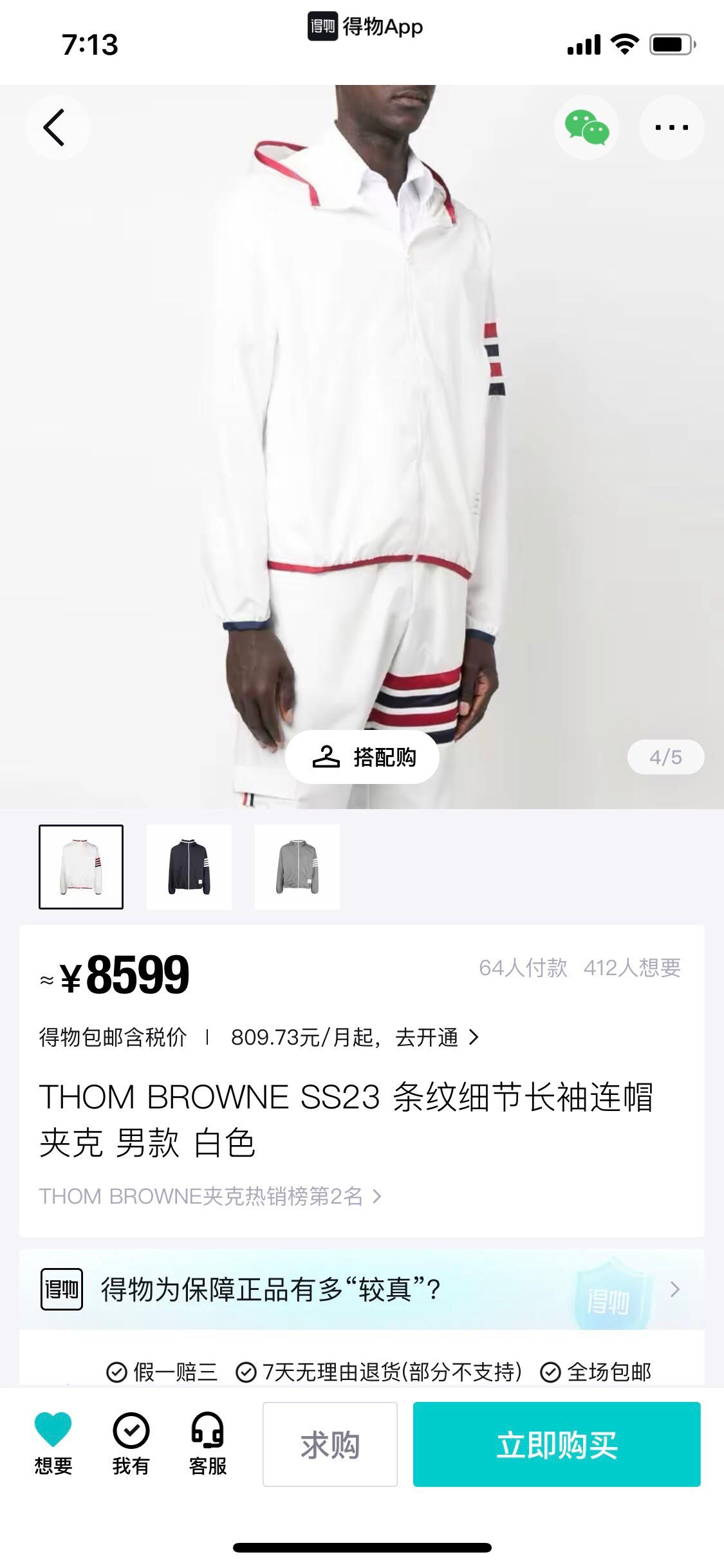Tap the 求购 bid button
Screen dimensions: 724x1568
(330, 1444)
